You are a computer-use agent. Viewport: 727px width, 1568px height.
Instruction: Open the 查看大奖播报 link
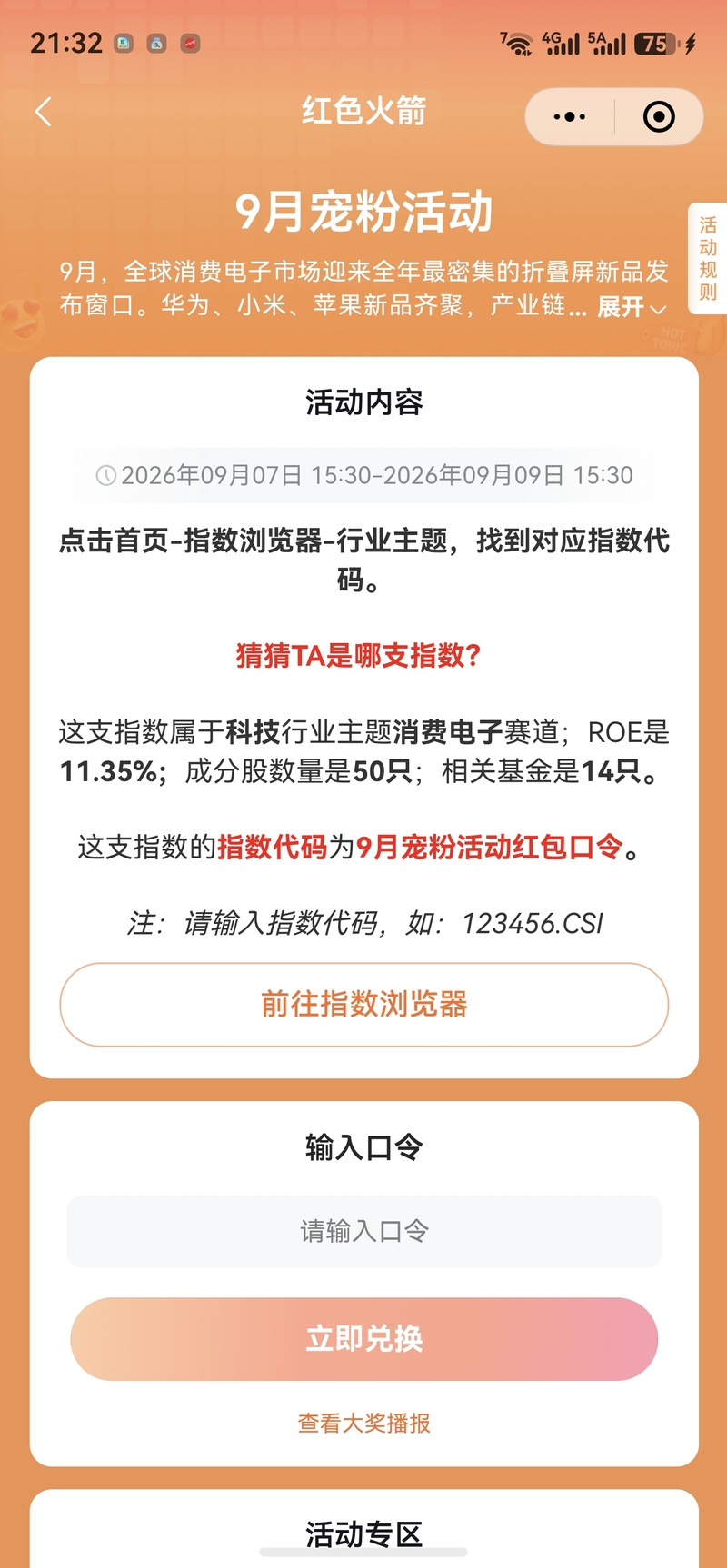tap(364, 1423)
